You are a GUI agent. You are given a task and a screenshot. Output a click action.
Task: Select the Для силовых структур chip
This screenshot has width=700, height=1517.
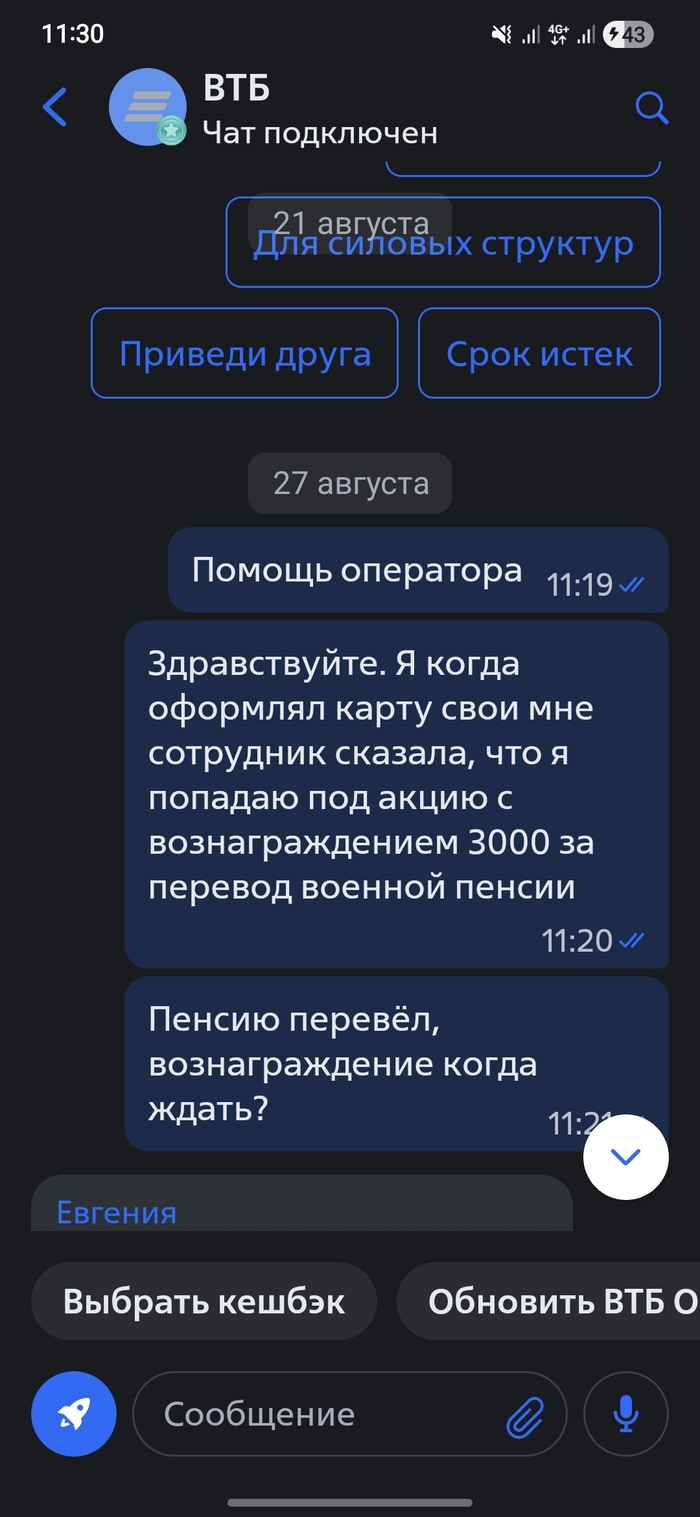click(443, 243)
